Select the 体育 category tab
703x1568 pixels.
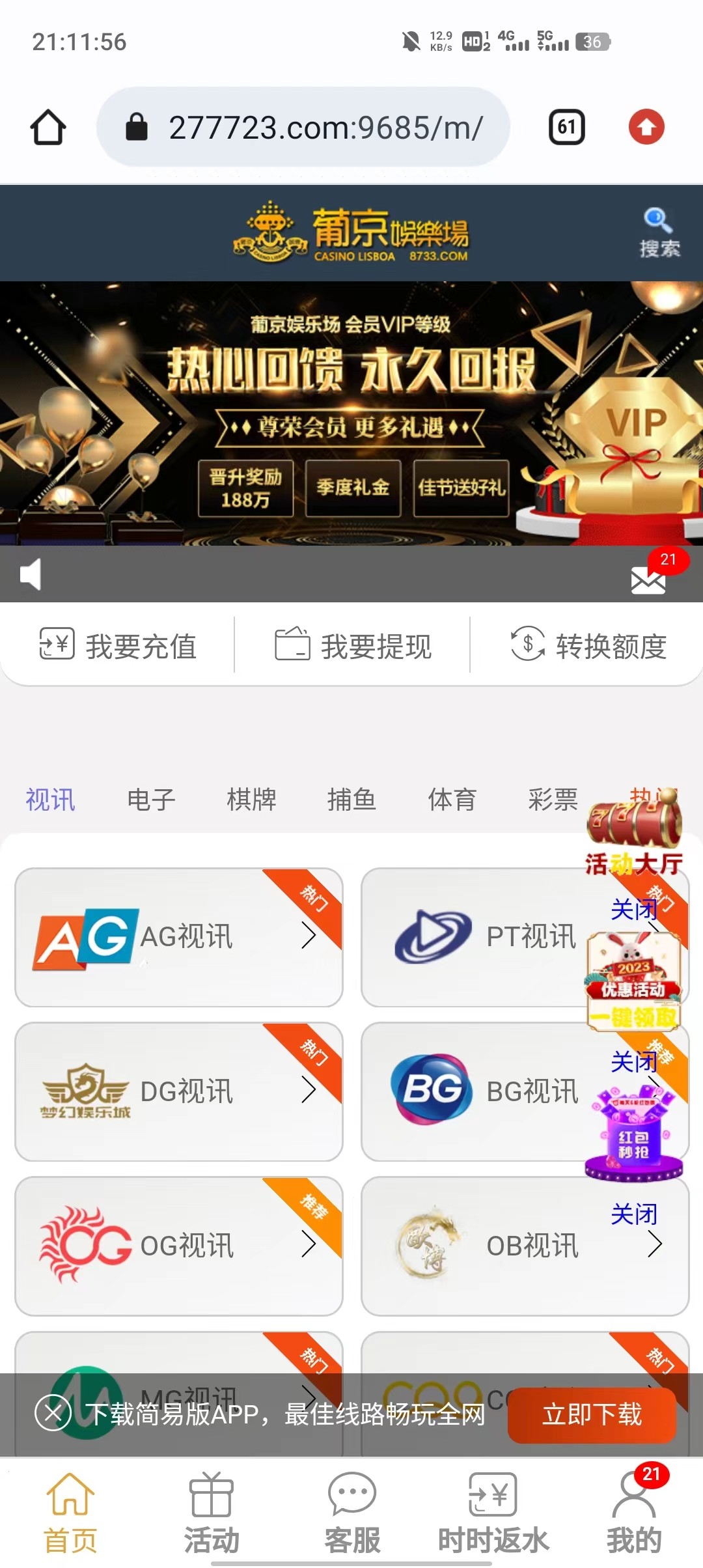[x=452, y=800]
